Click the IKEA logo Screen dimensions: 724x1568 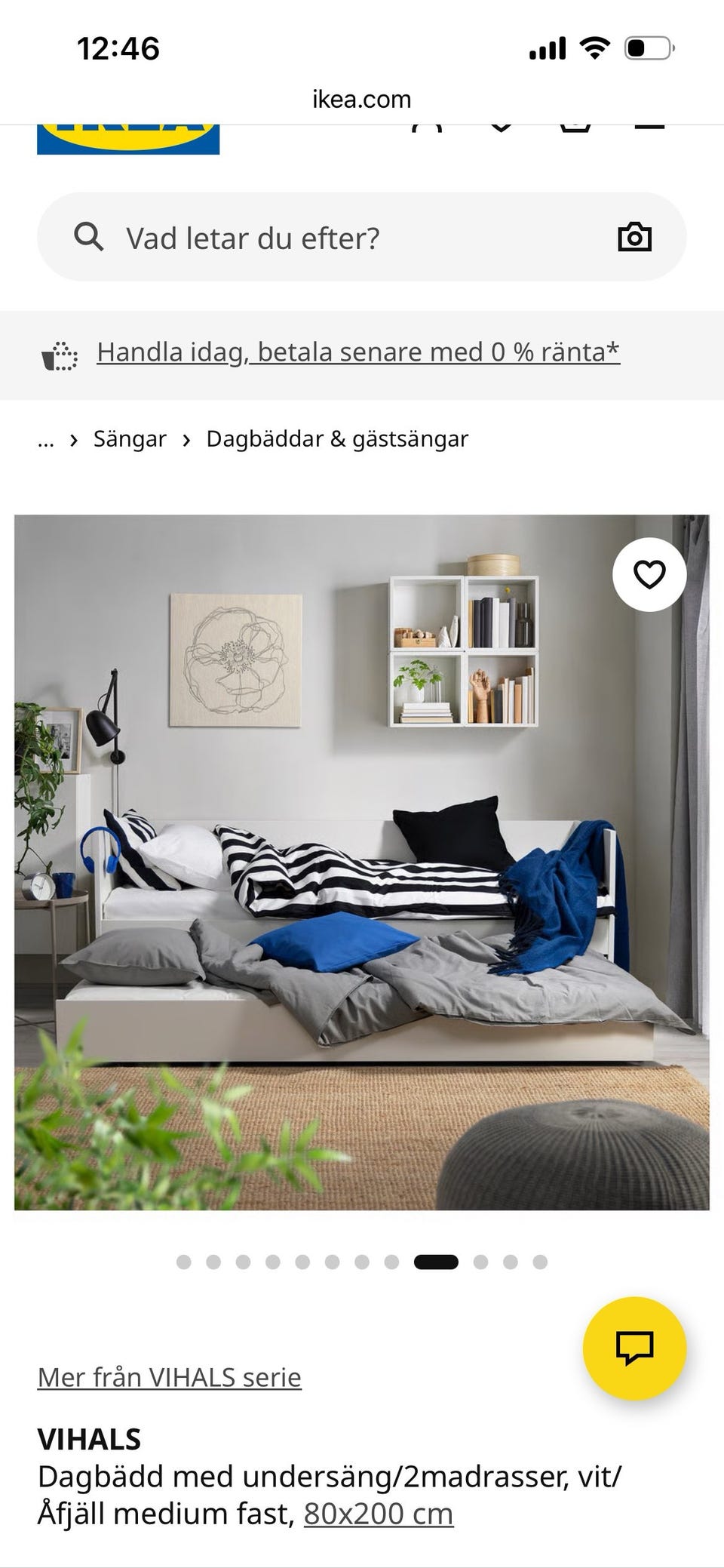click(x=127, y=134)
